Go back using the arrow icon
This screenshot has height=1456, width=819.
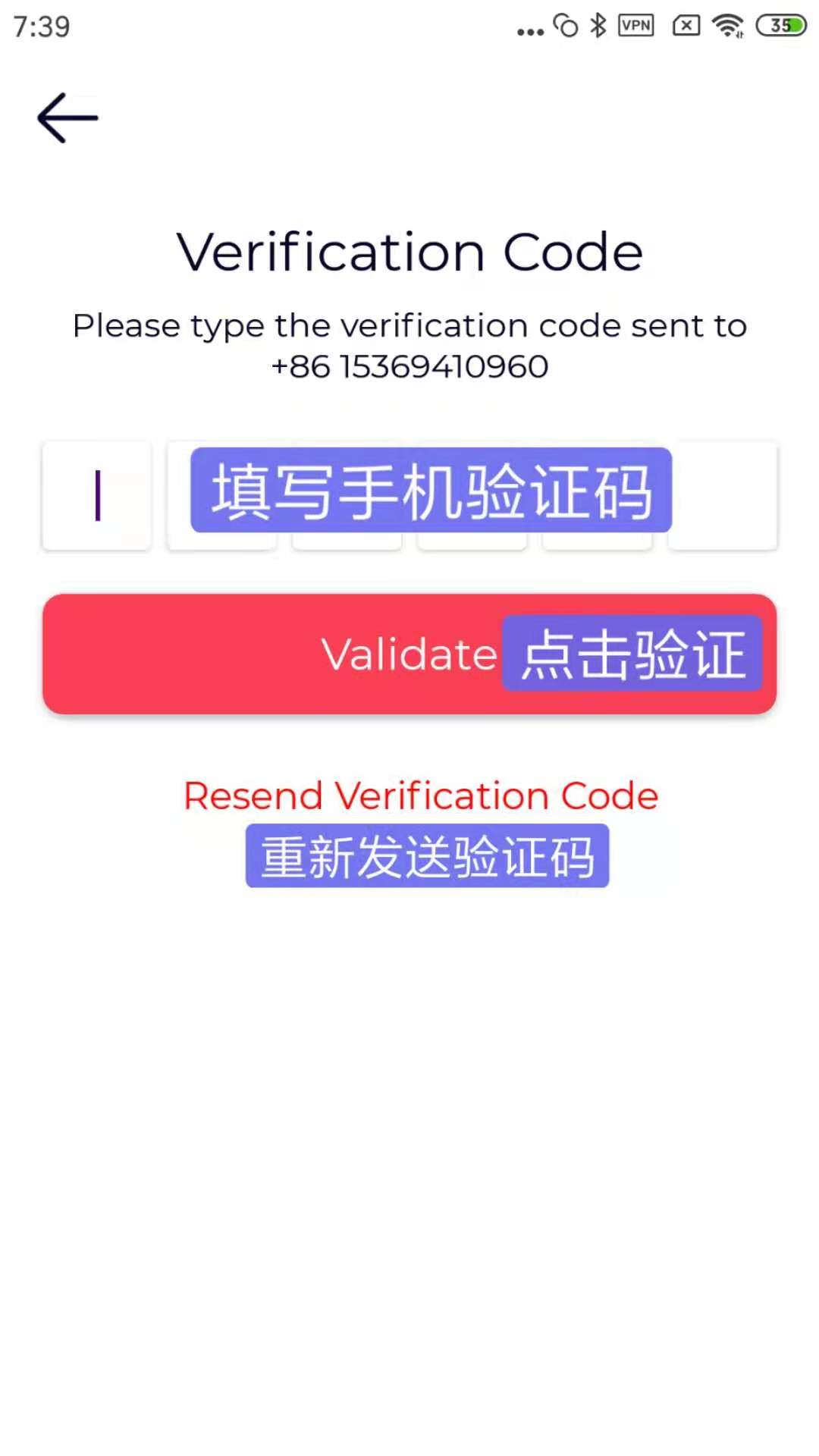67,118
